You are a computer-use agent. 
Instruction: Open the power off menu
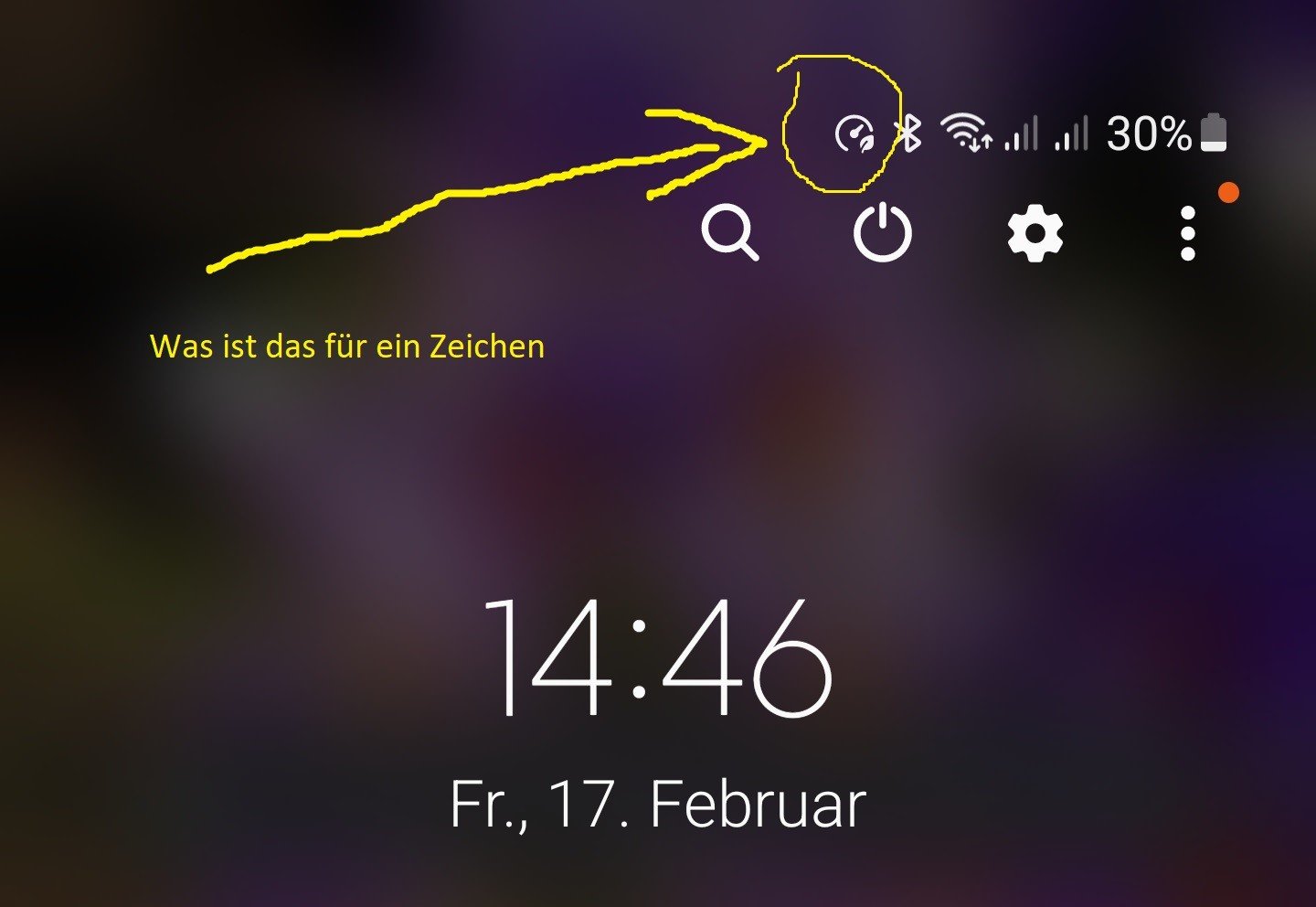point(882,233)
